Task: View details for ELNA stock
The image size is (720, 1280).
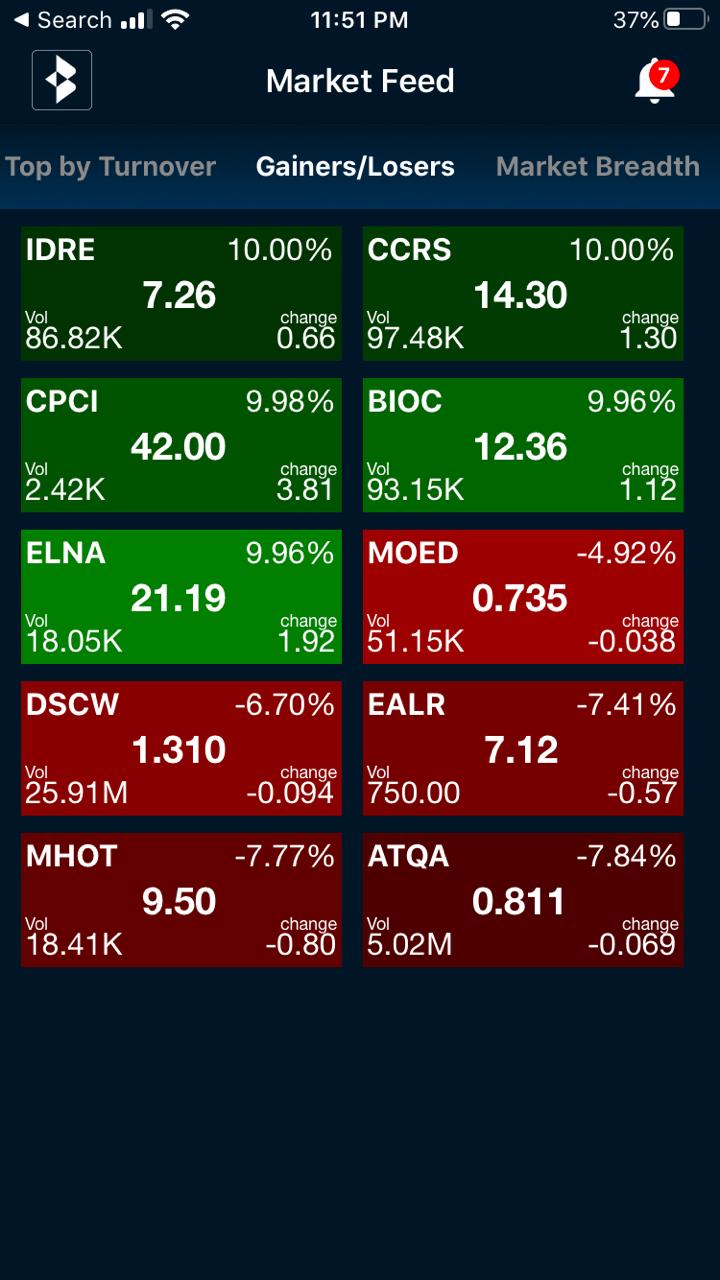Action: pos(181,597)
